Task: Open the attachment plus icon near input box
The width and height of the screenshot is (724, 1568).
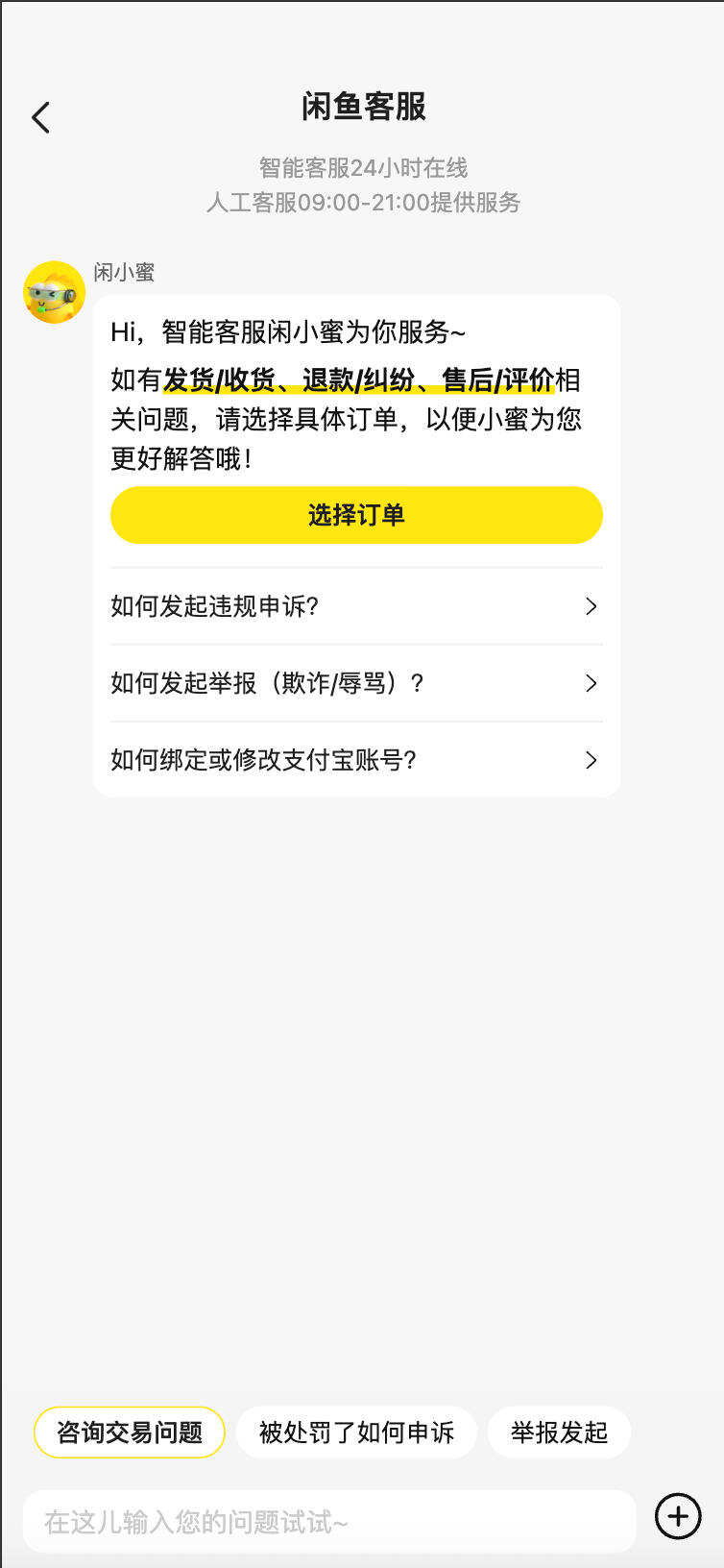Action: coord(677,1516)
